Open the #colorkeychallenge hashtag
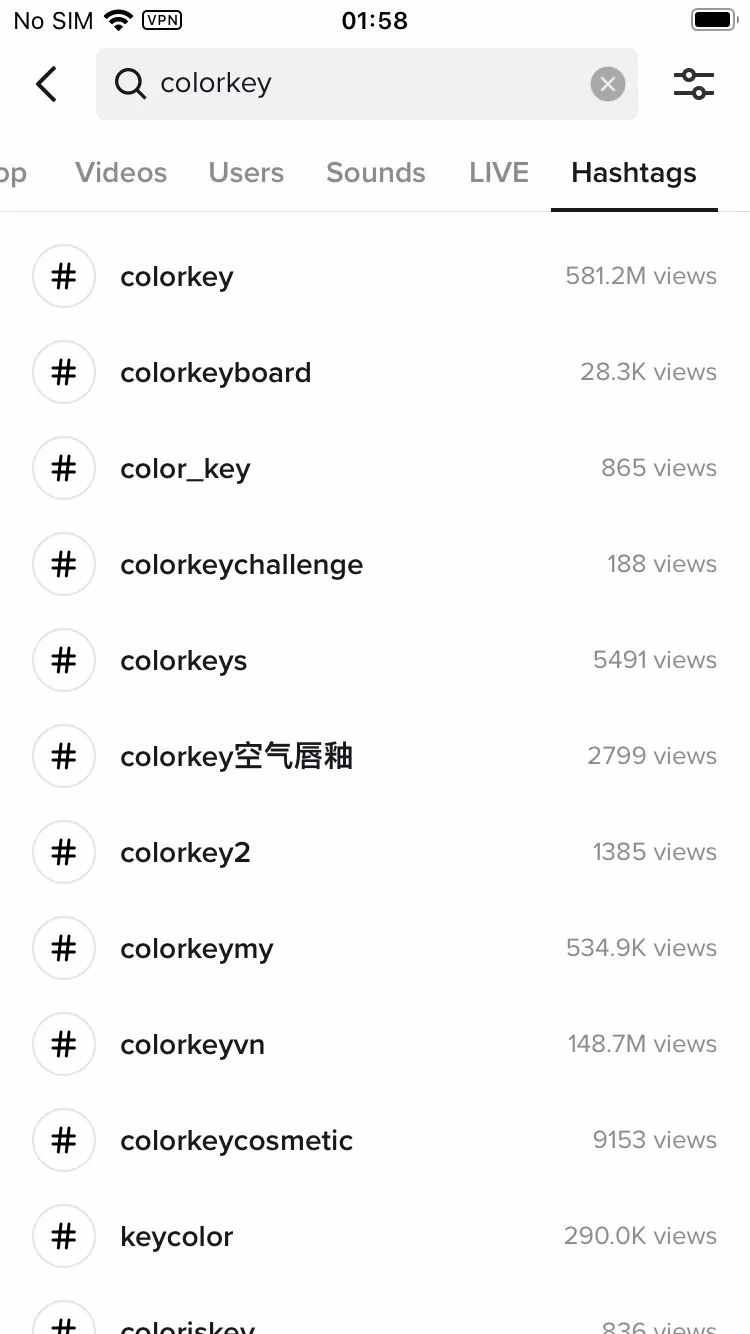 [x=375, y=564]
